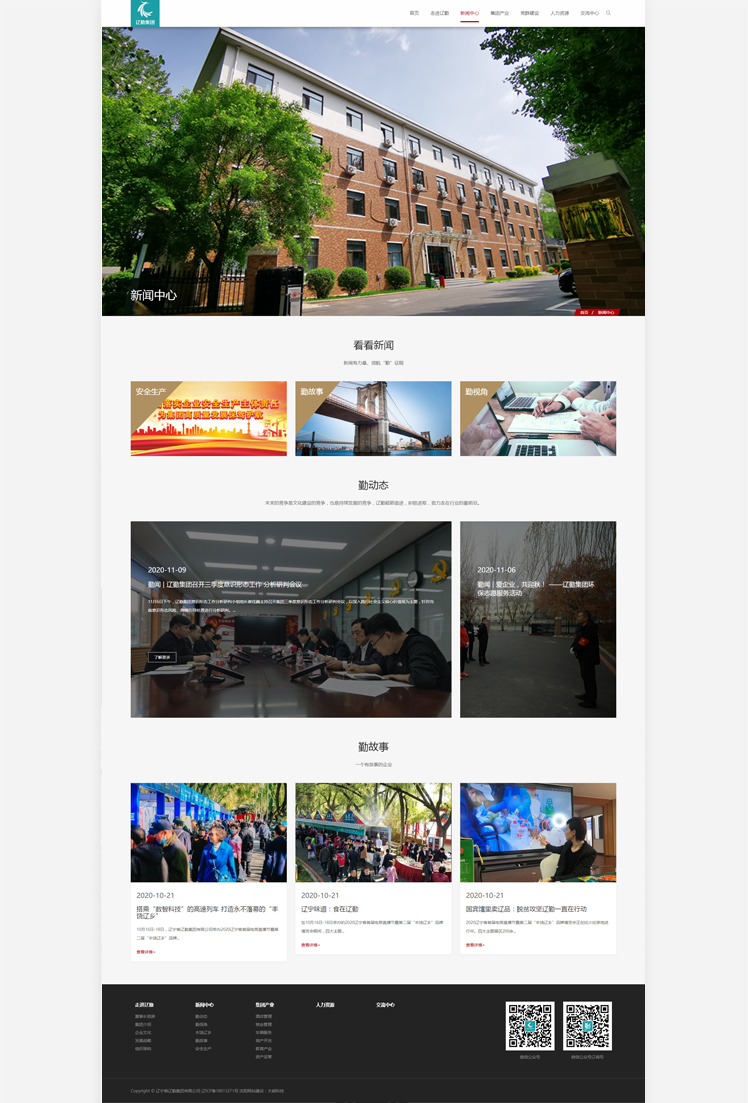Open 人力资源 in the footer
The height and width of the screenshot is (1103, 748).
325,1004
